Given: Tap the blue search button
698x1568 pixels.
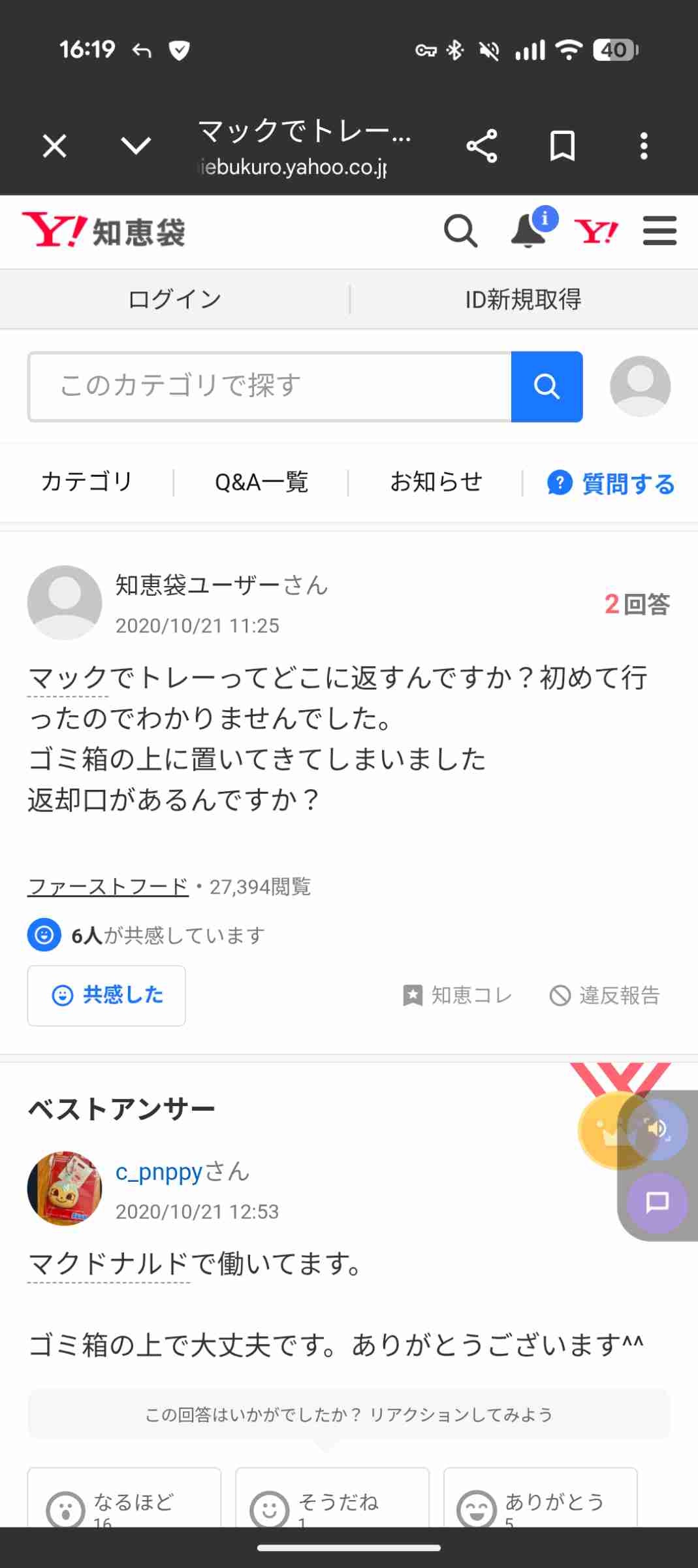Looking at the screenshot, I should 547,386.
